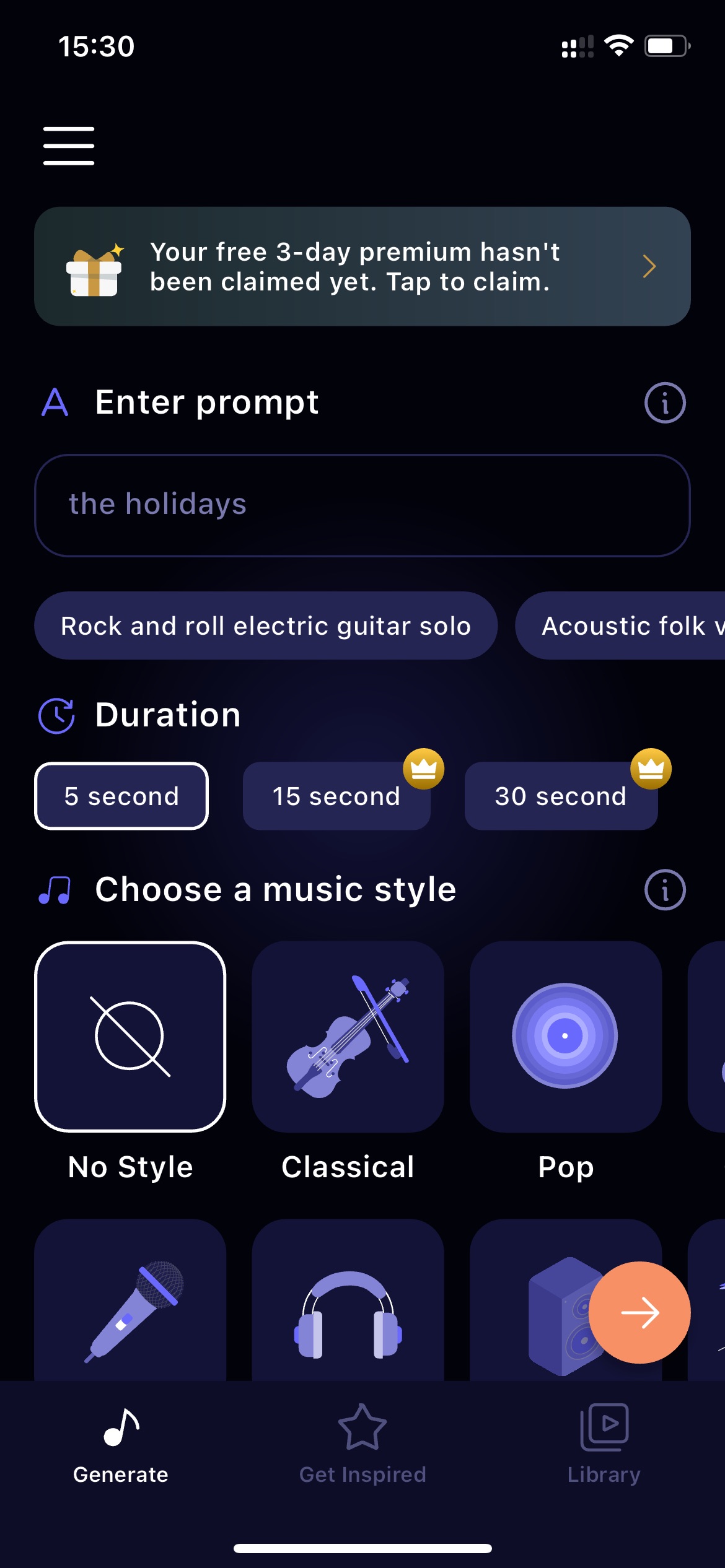Select the Rock and roll electric guitar solo chip
Image resolution: width=725 pixels, height=1568 pixels.
pos(266,625)
